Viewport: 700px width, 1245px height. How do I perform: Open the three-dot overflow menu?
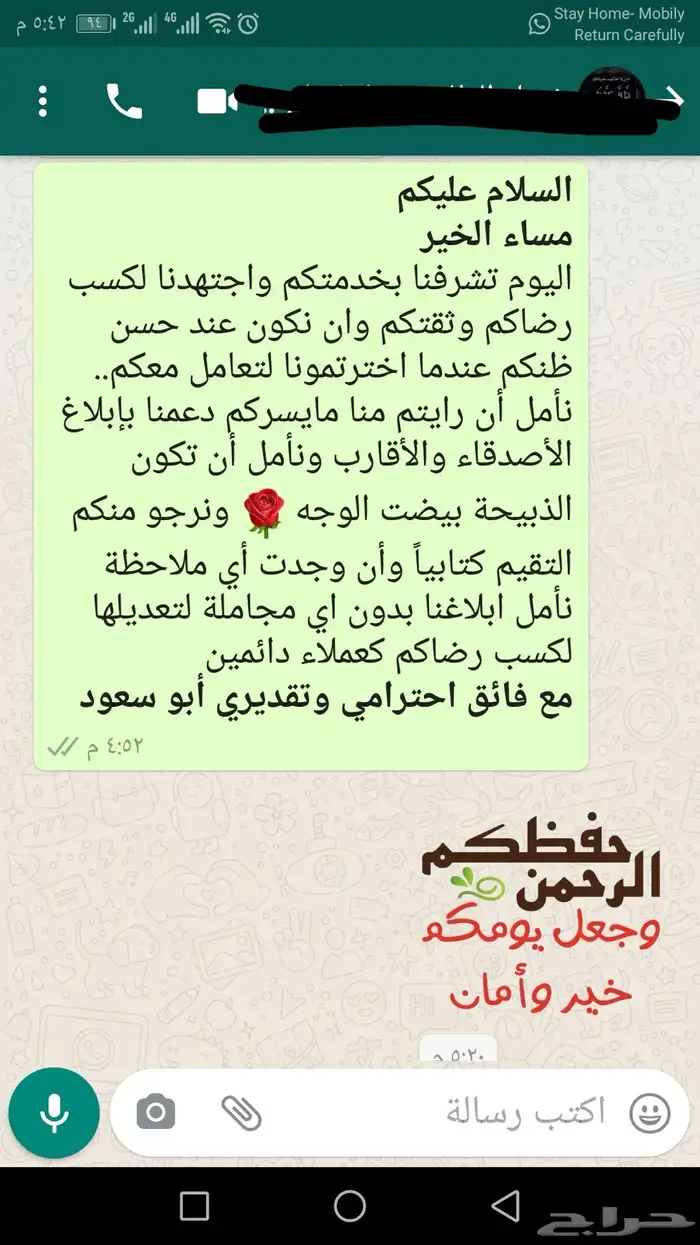tap(43, 101)
